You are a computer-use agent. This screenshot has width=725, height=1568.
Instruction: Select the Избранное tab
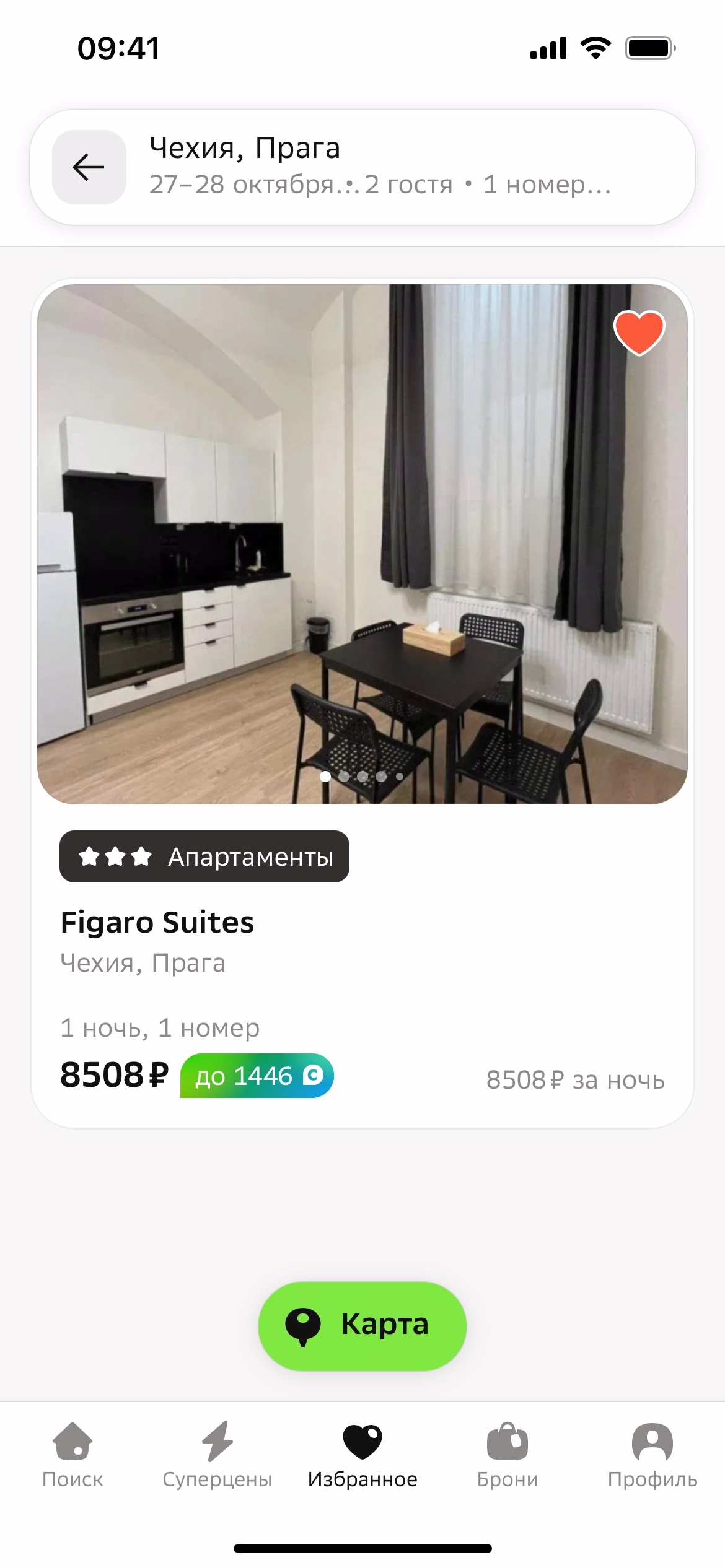point(362,1455)
